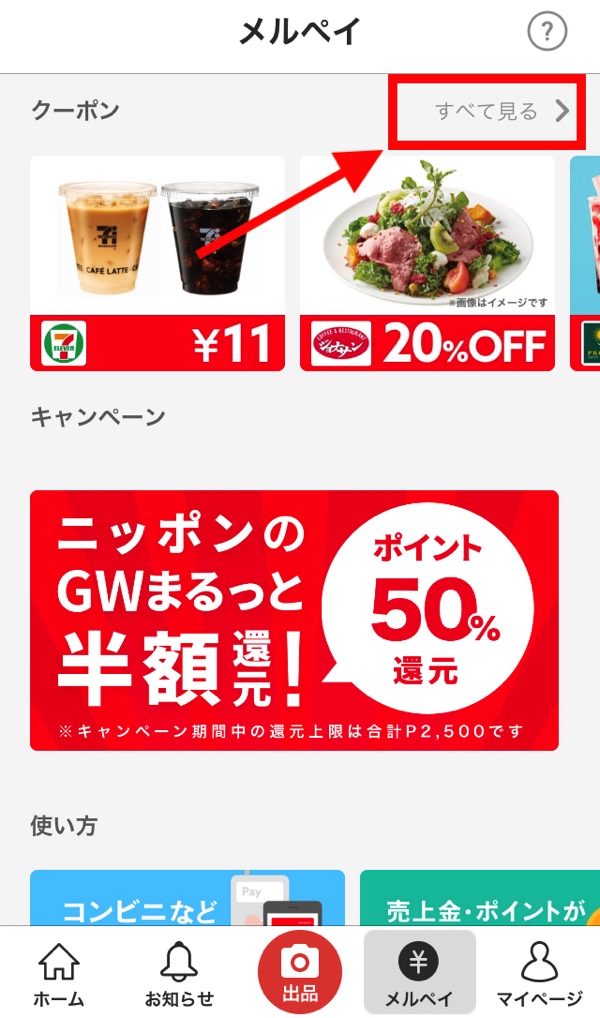Select the メルペイ tab

(419, 973)
